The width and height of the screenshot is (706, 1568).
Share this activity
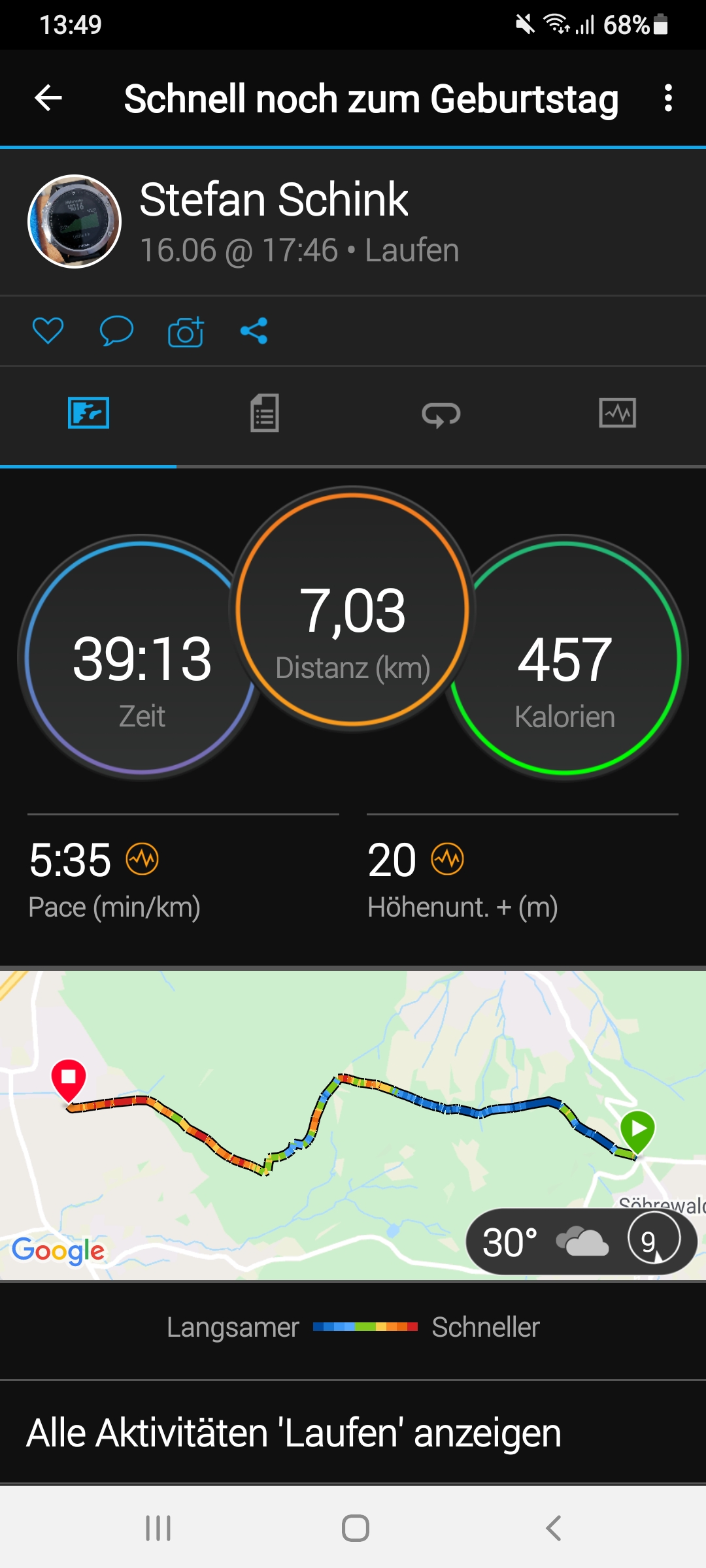click(x=254, y=331)
